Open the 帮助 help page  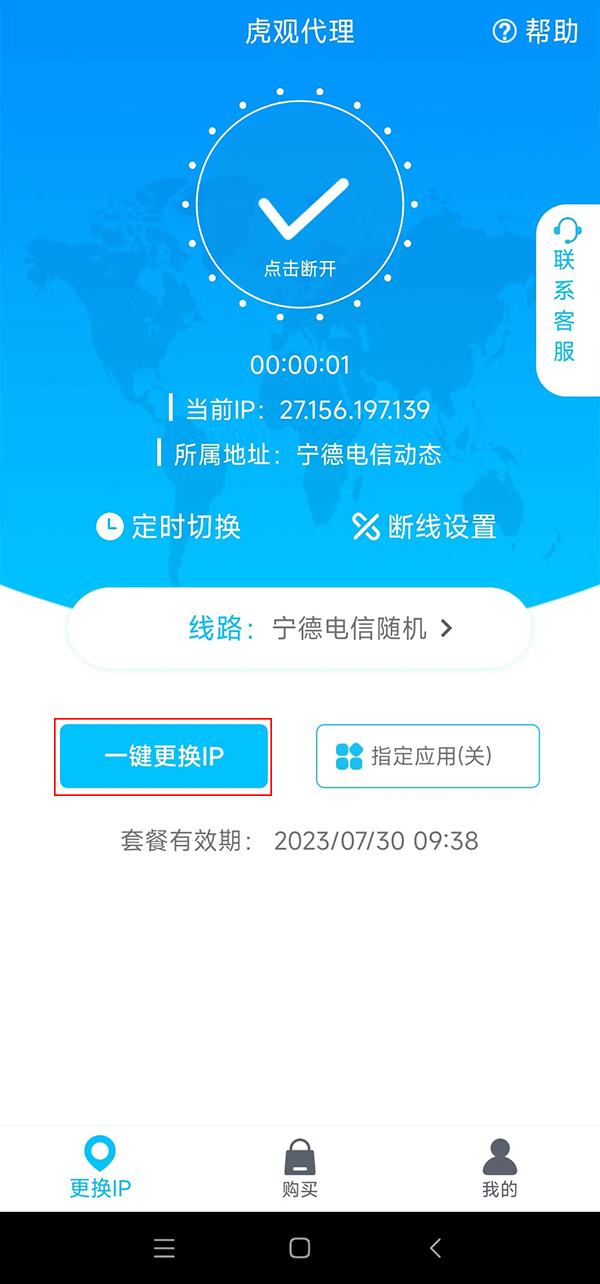[536, 31]
